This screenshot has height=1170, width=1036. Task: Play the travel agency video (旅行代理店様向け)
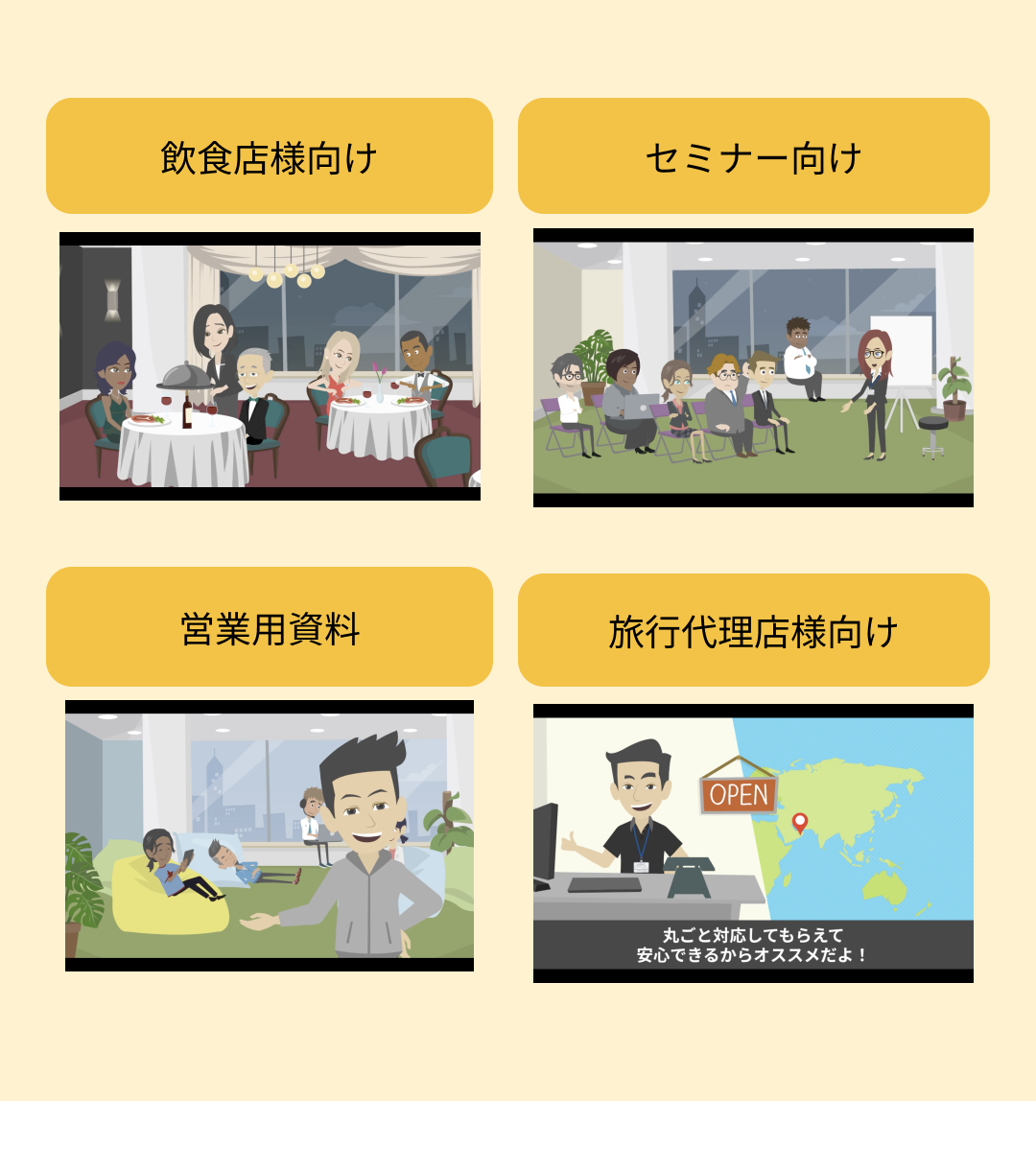pos(753,843)
